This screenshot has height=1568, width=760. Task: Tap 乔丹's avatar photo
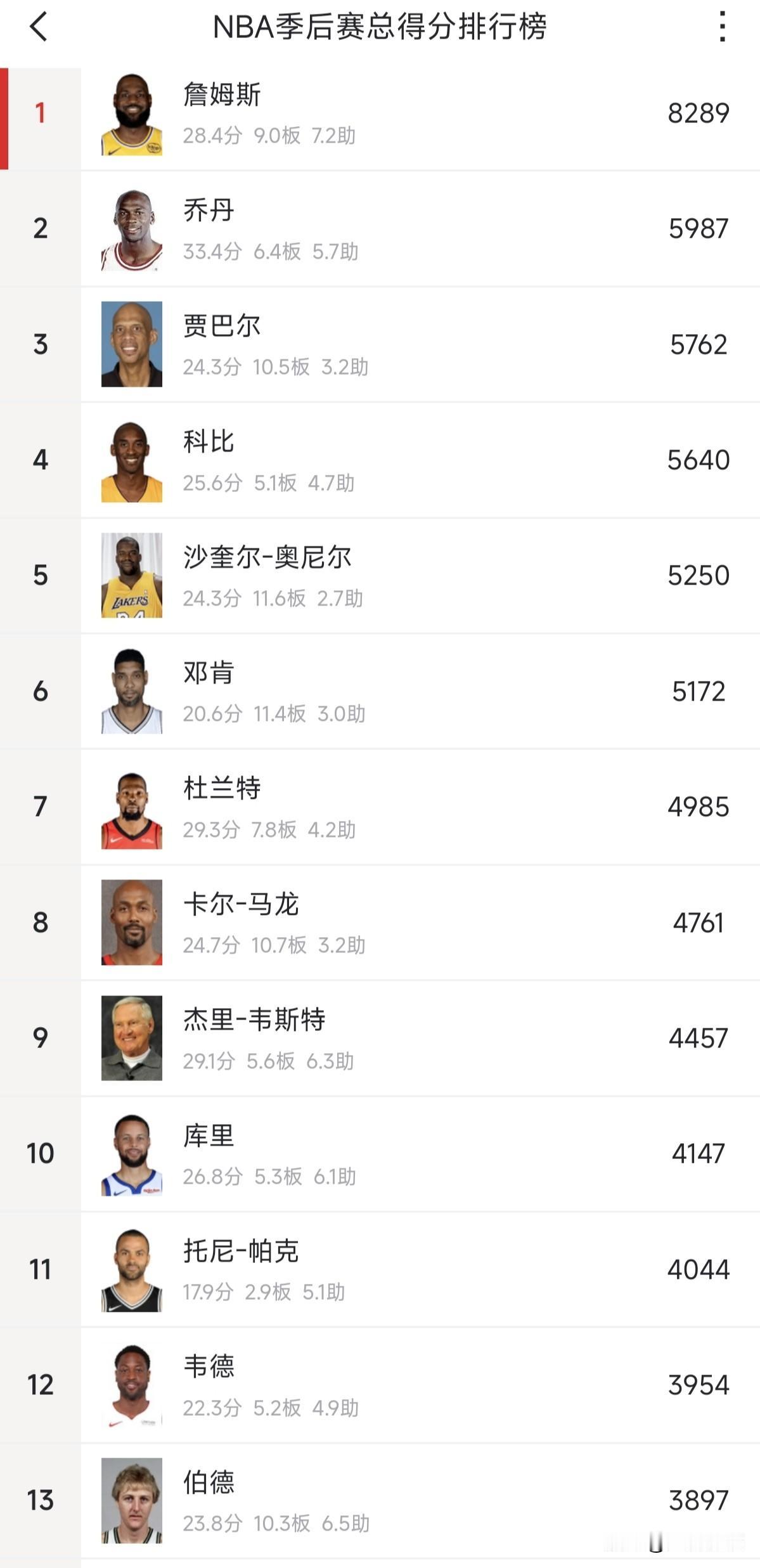(133, 230)
